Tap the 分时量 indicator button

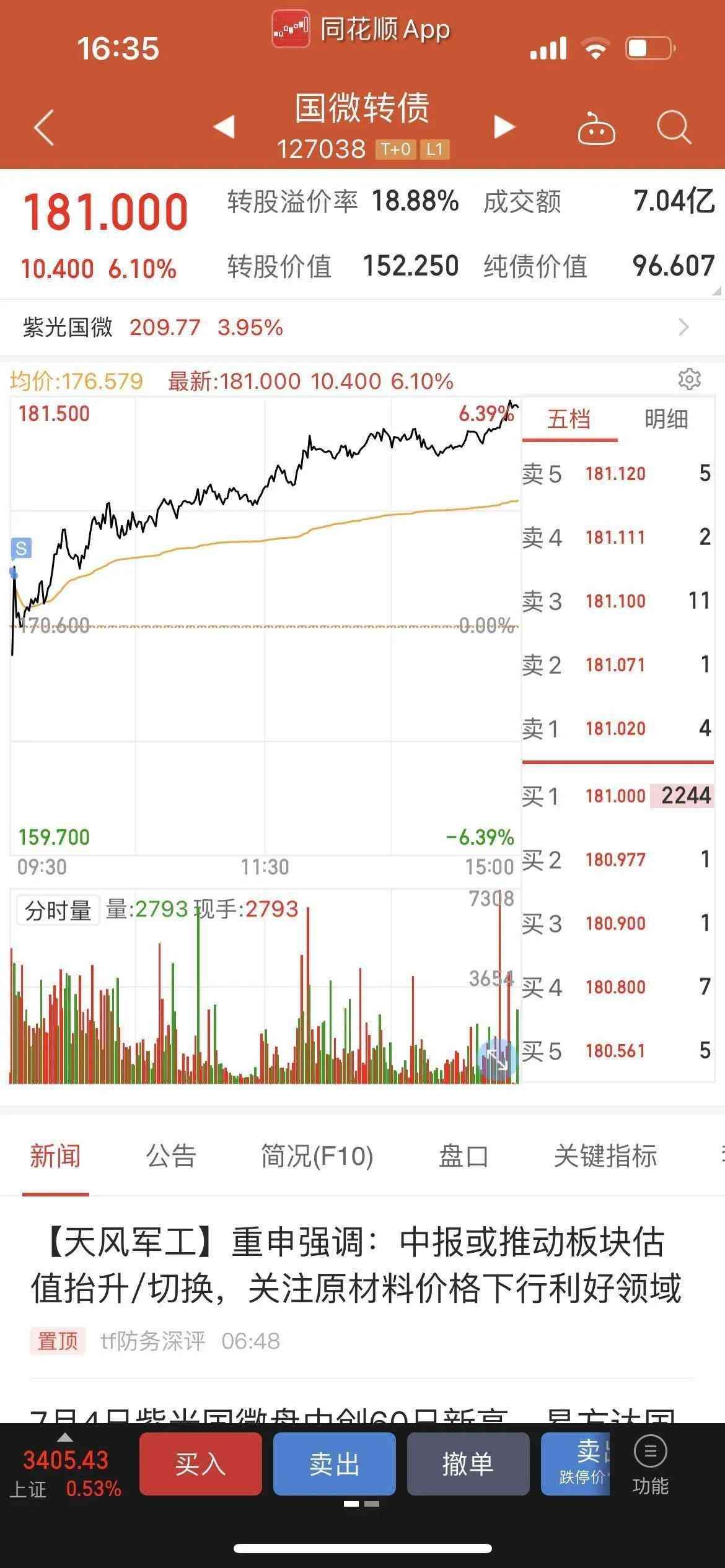[x=58, y=910]
